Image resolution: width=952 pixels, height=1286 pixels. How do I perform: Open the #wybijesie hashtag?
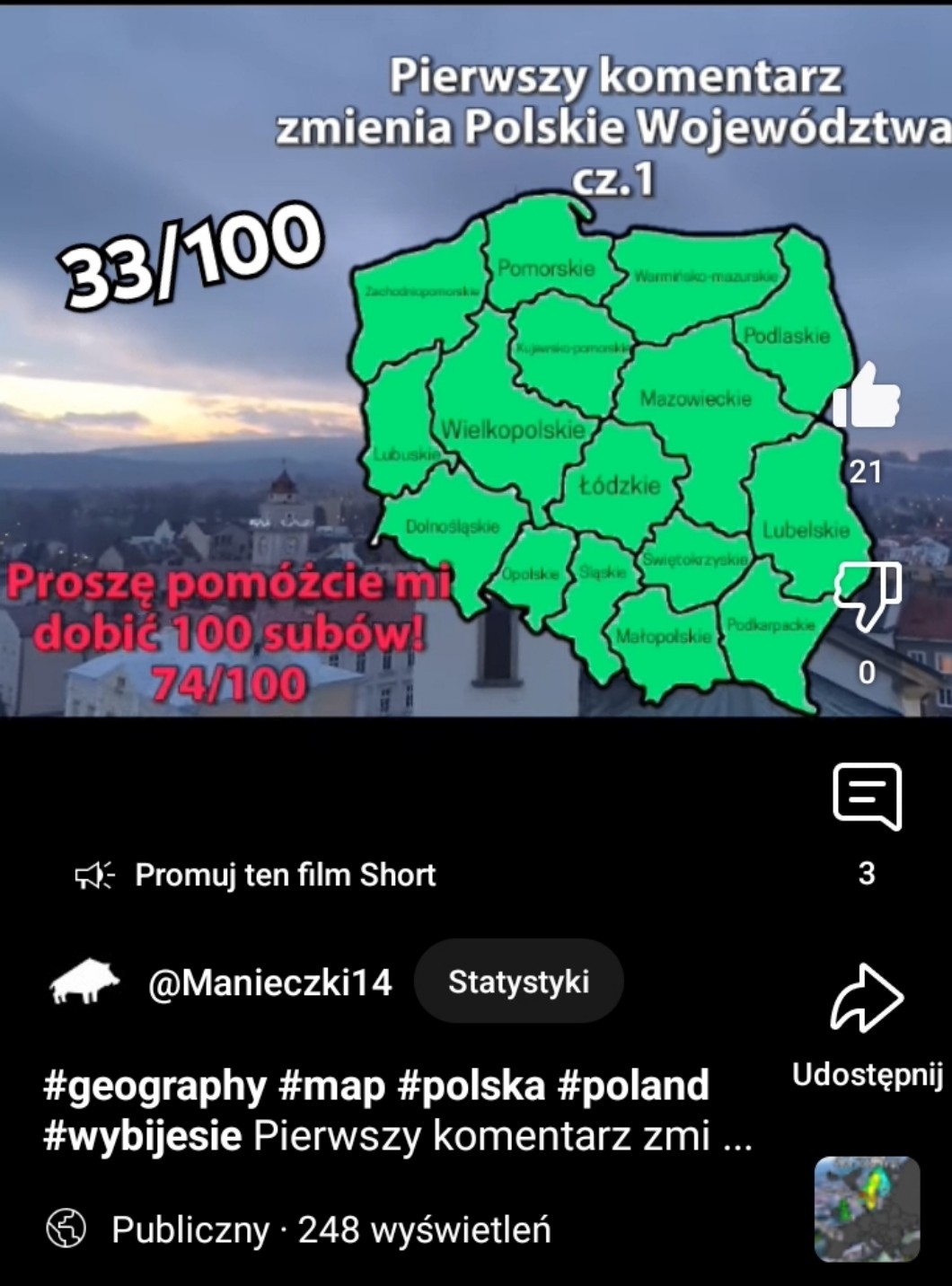tap(142, 1137)
